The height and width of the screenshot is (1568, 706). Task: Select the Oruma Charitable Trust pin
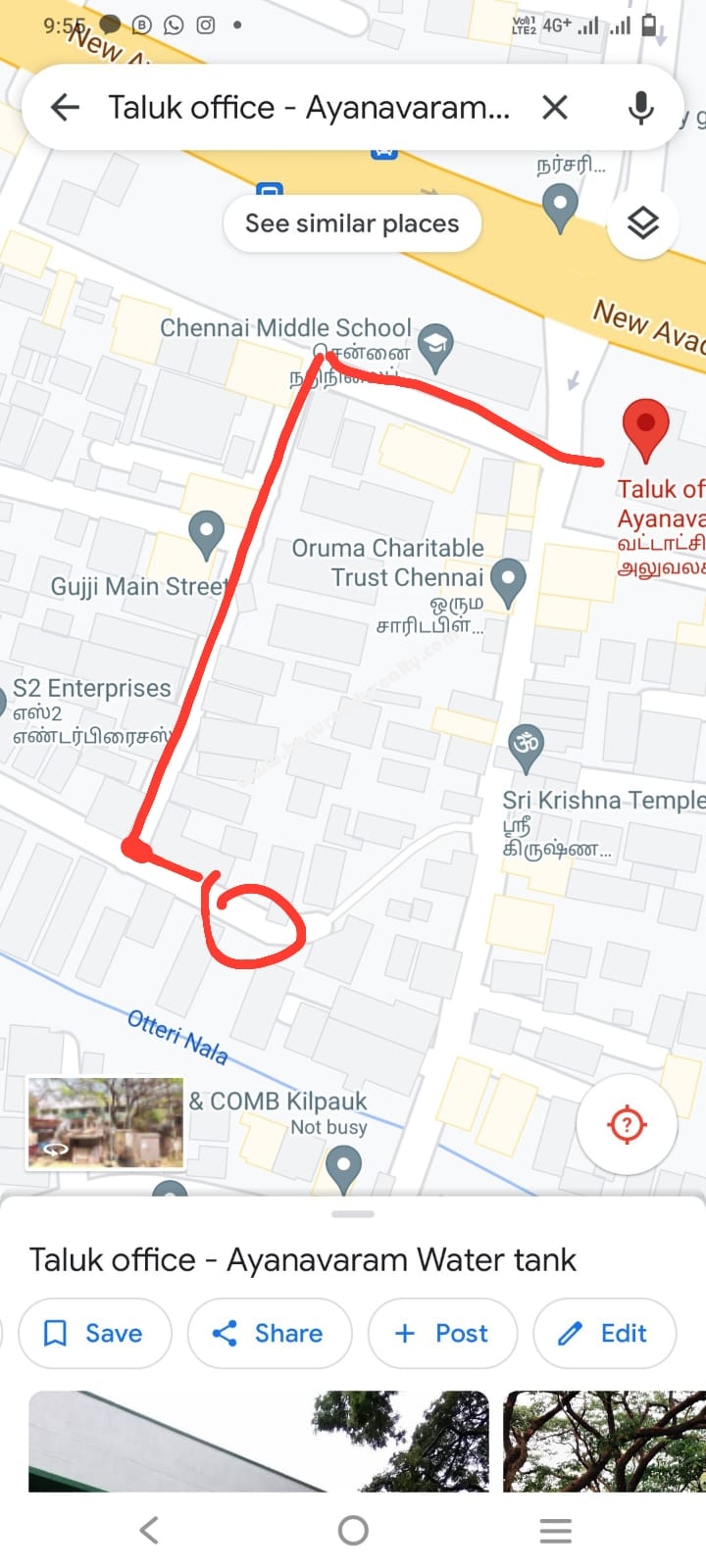[507, 582]
